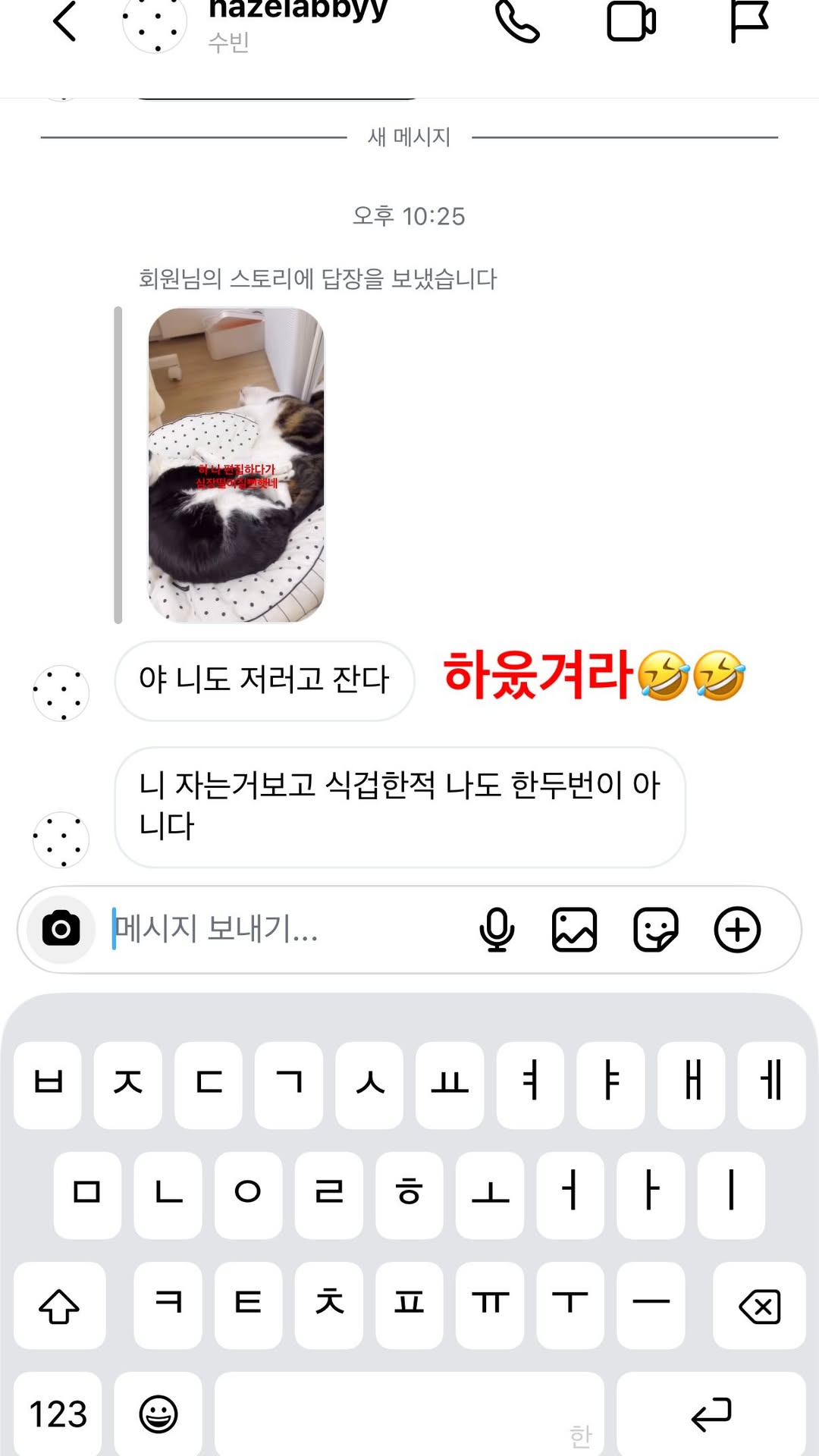819x1456 pixels.
Task: Open hazelabbyy's profile from the header name
Action: pyautogui.click(x=297, y=11)
